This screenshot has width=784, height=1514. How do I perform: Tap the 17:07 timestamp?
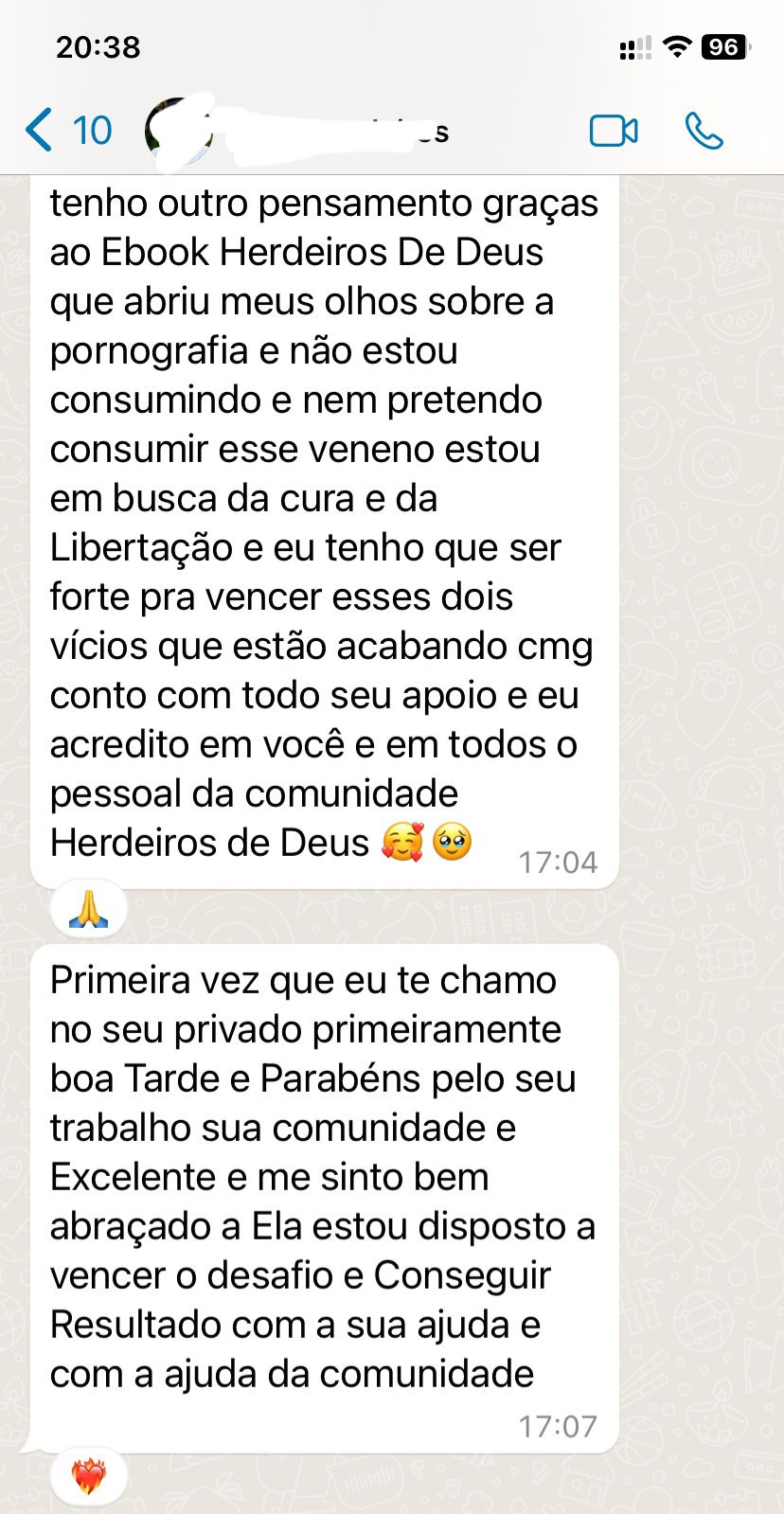pyautogui.click(x=558, y=1423)
